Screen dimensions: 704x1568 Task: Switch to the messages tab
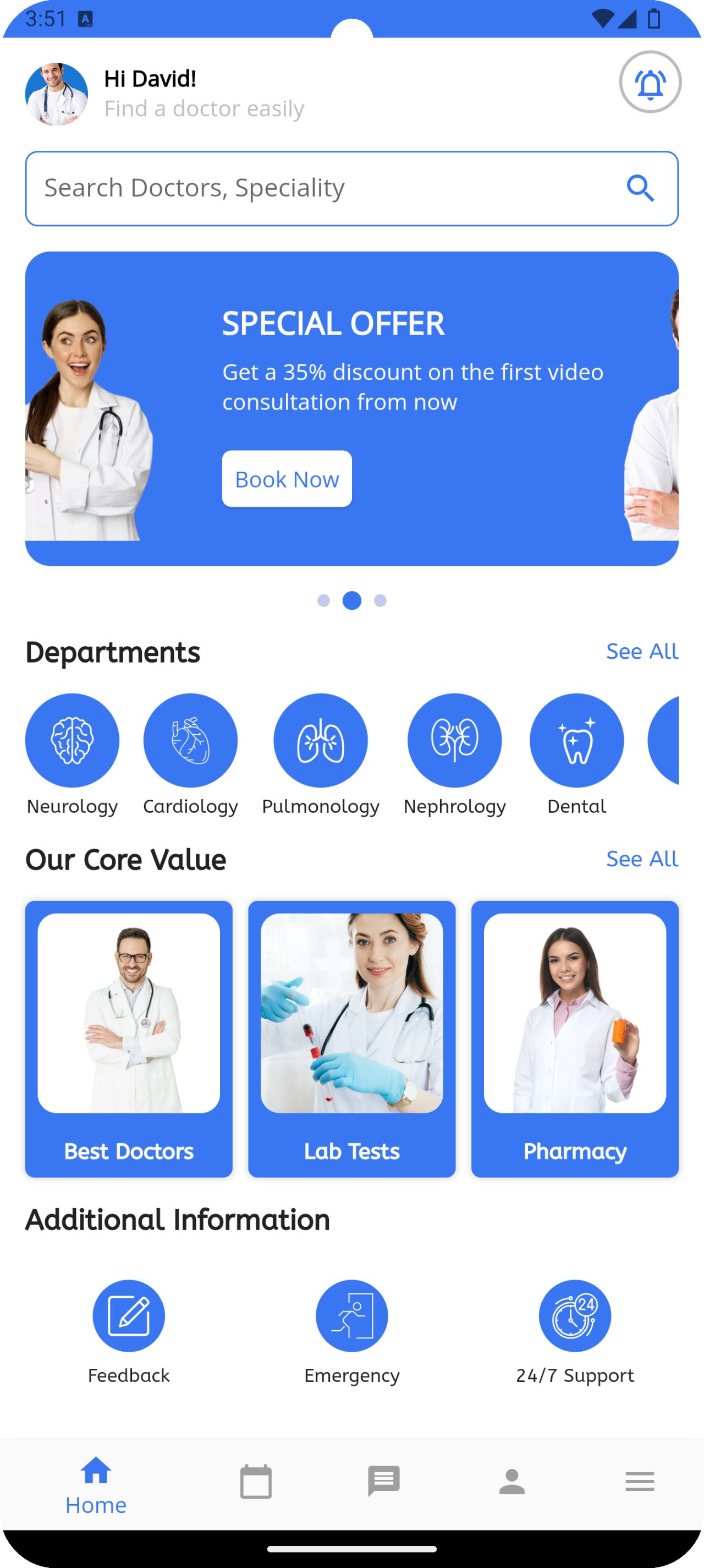pyautogui.click(x=384, y=1482)
